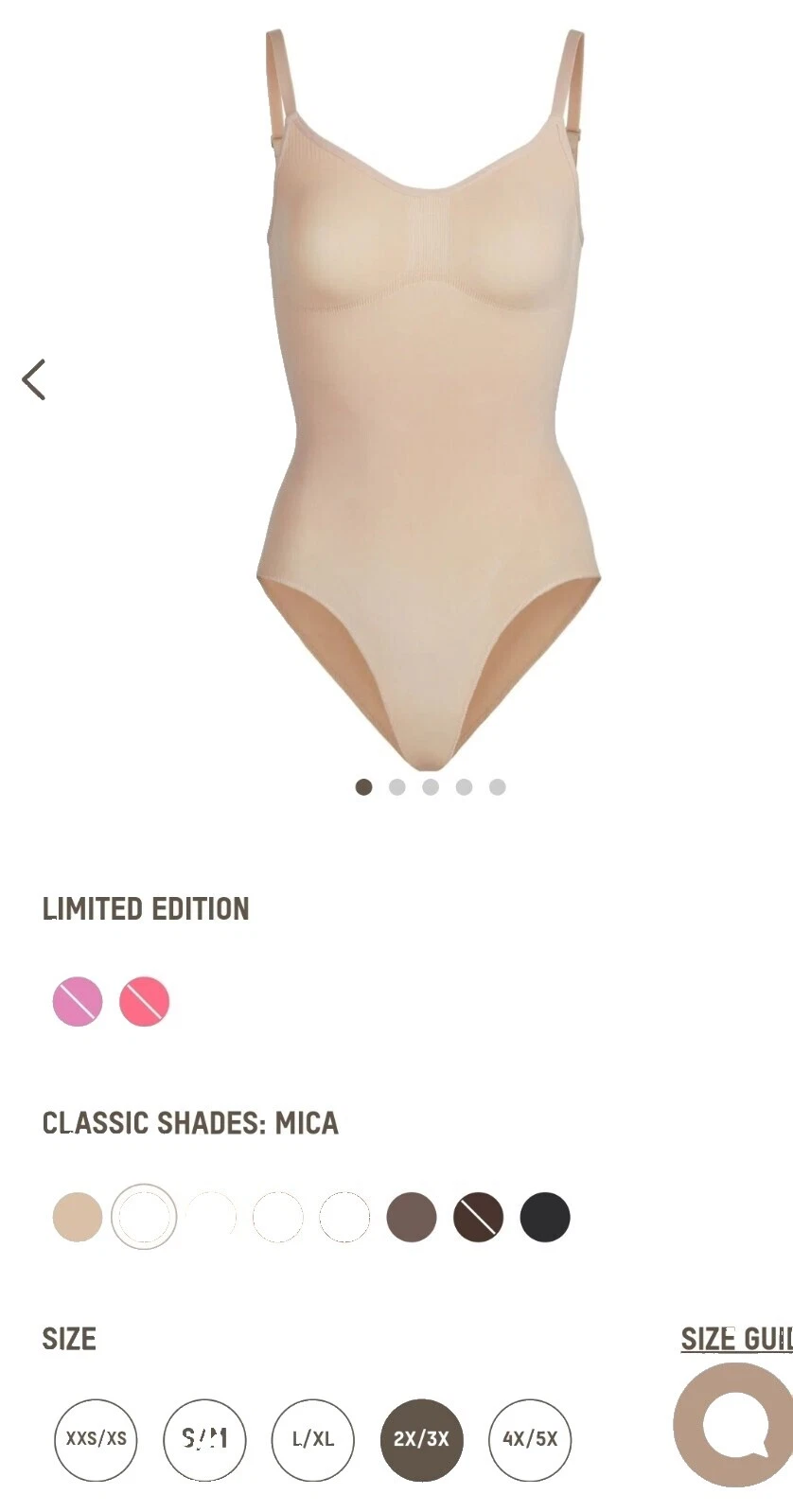The image size is (793, 1512).
Task: Select the hot pink limited edition swatch
Action: [144, 999]
